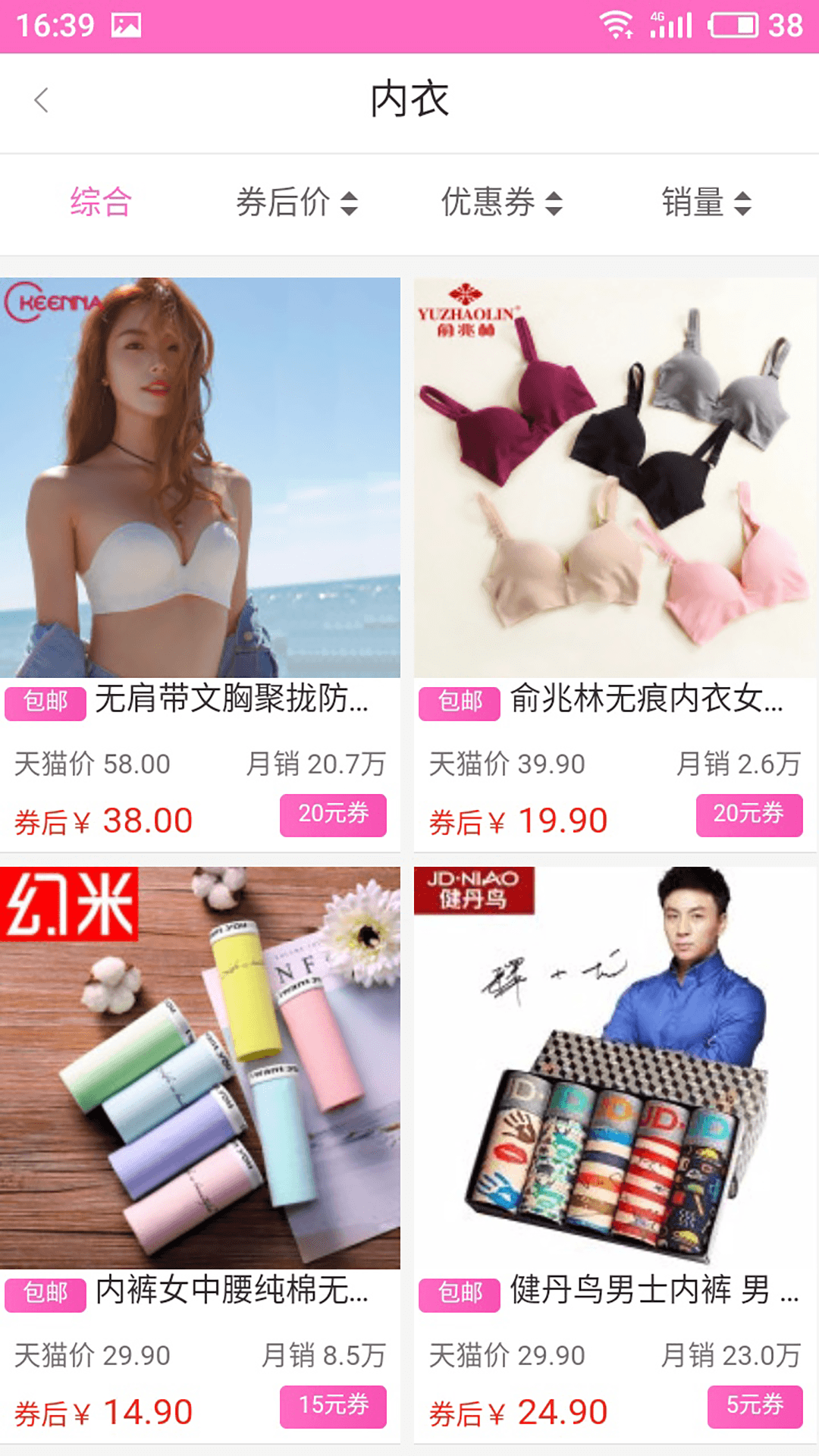Select the 综合 sorting tab
The image size is (819, 1456).
pos(101,202)
